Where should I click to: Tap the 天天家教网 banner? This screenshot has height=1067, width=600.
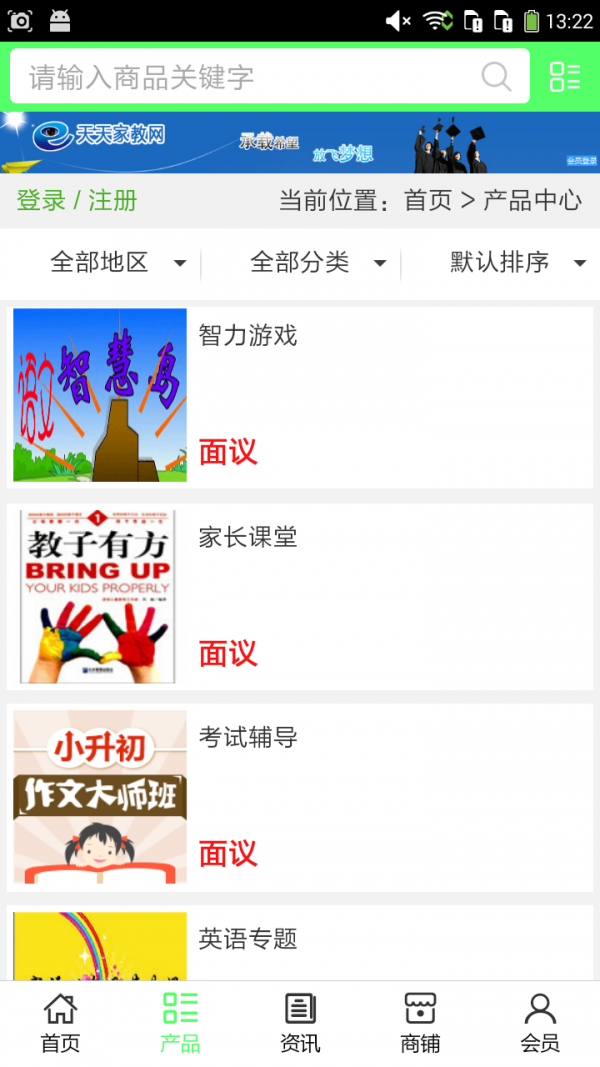click(300, 143)
